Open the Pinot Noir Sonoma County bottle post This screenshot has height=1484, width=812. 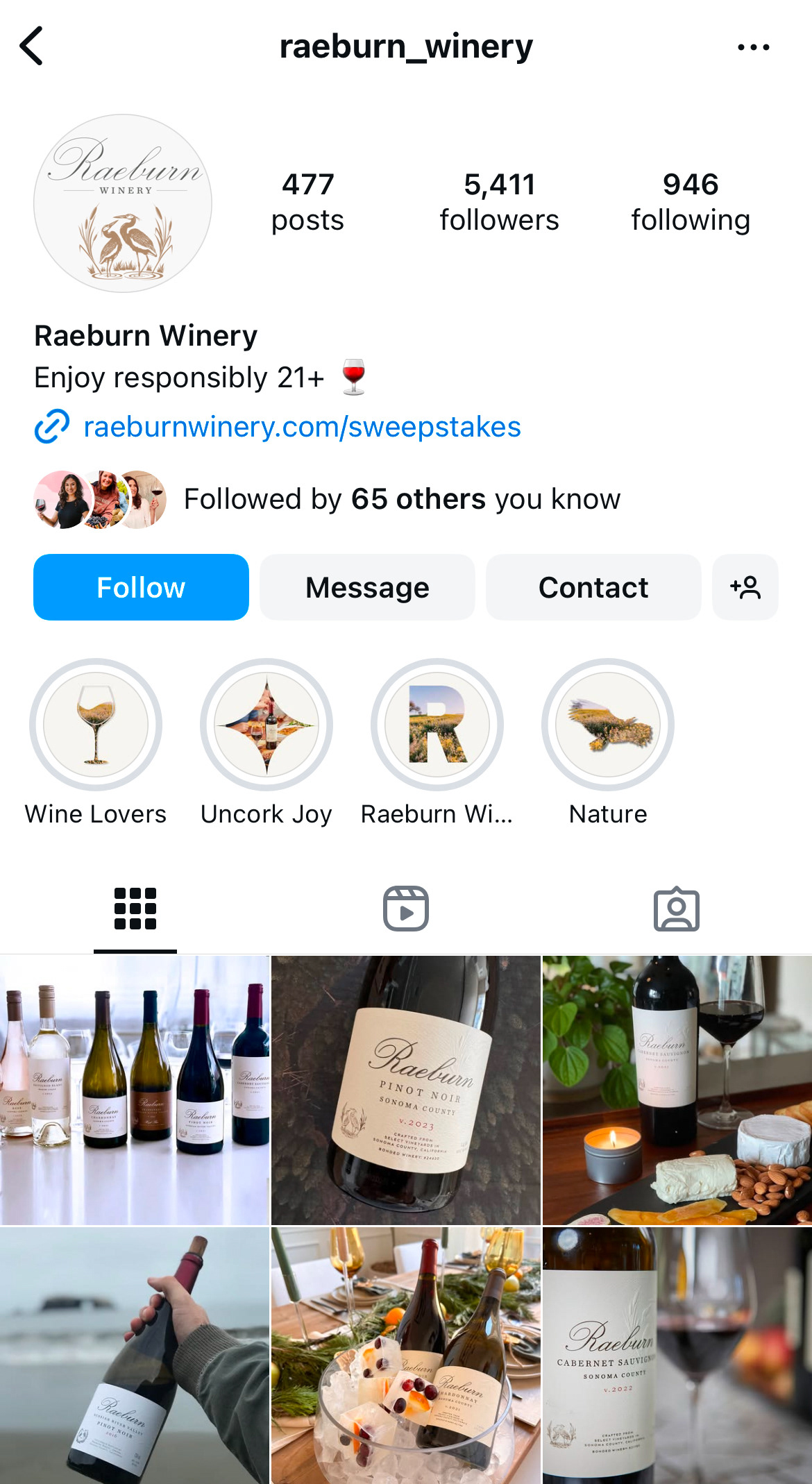click(x=406, y=1090)
